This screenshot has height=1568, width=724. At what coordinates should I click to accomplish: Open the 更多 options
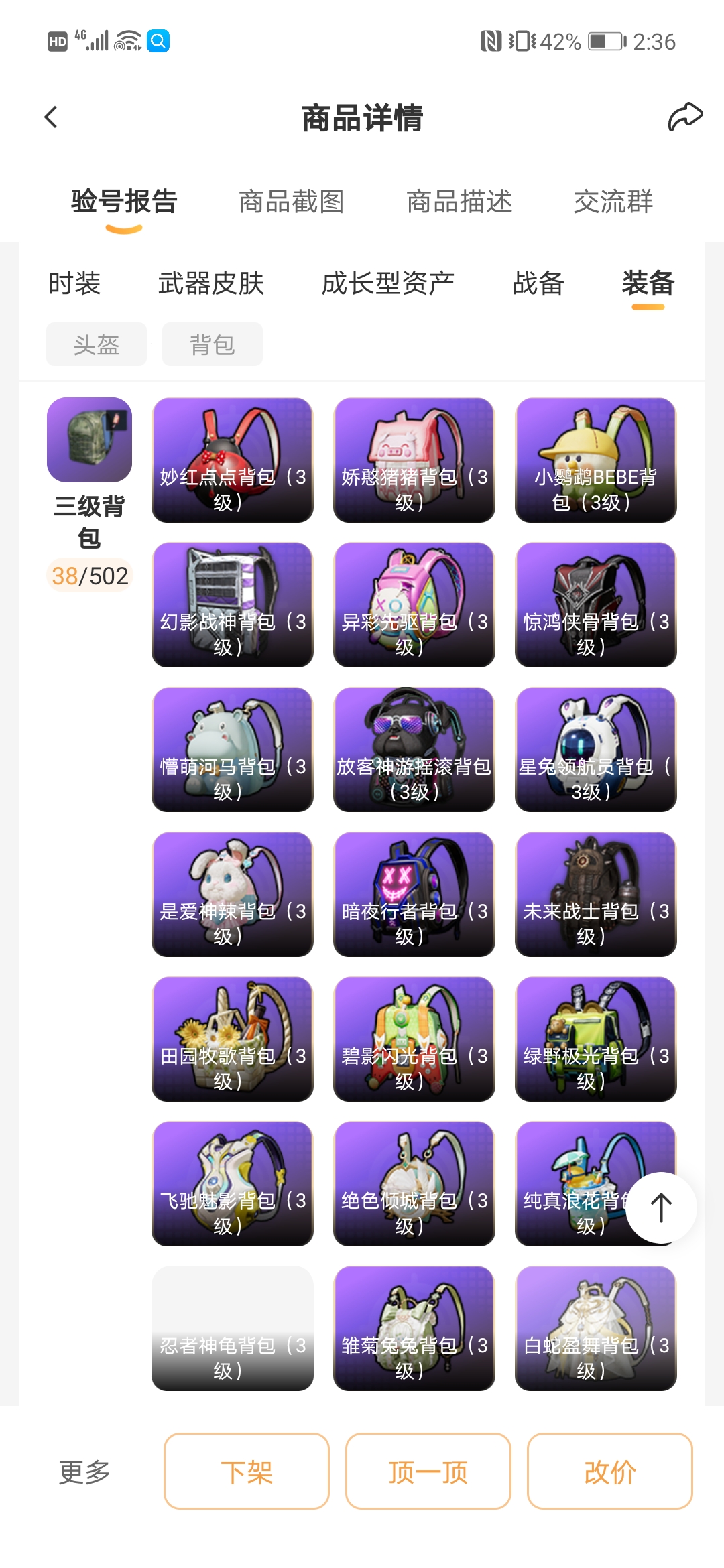(x=84, y=1472)
